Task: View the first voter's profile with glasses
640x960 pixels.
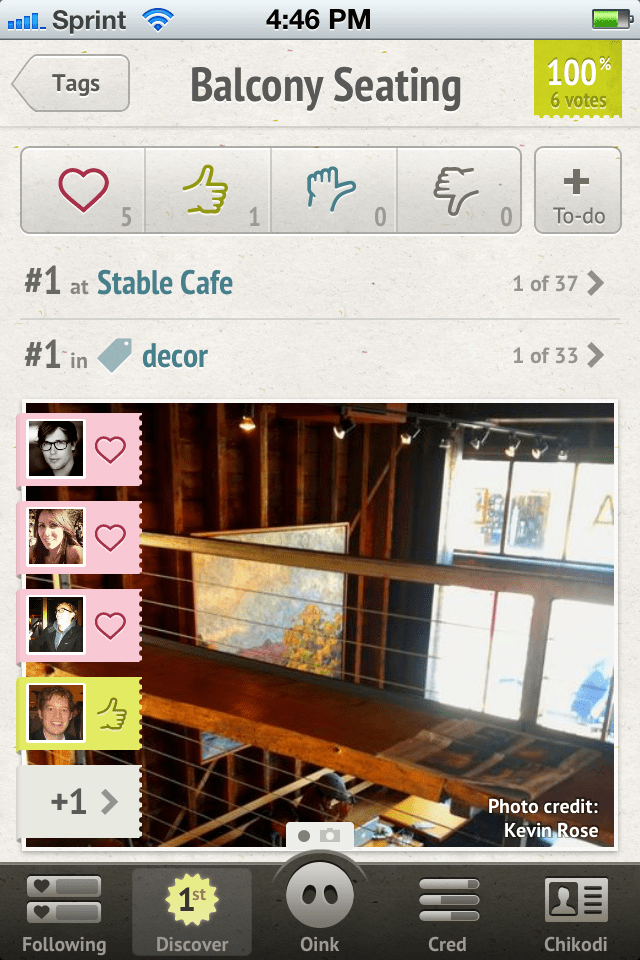Action: 56,449
